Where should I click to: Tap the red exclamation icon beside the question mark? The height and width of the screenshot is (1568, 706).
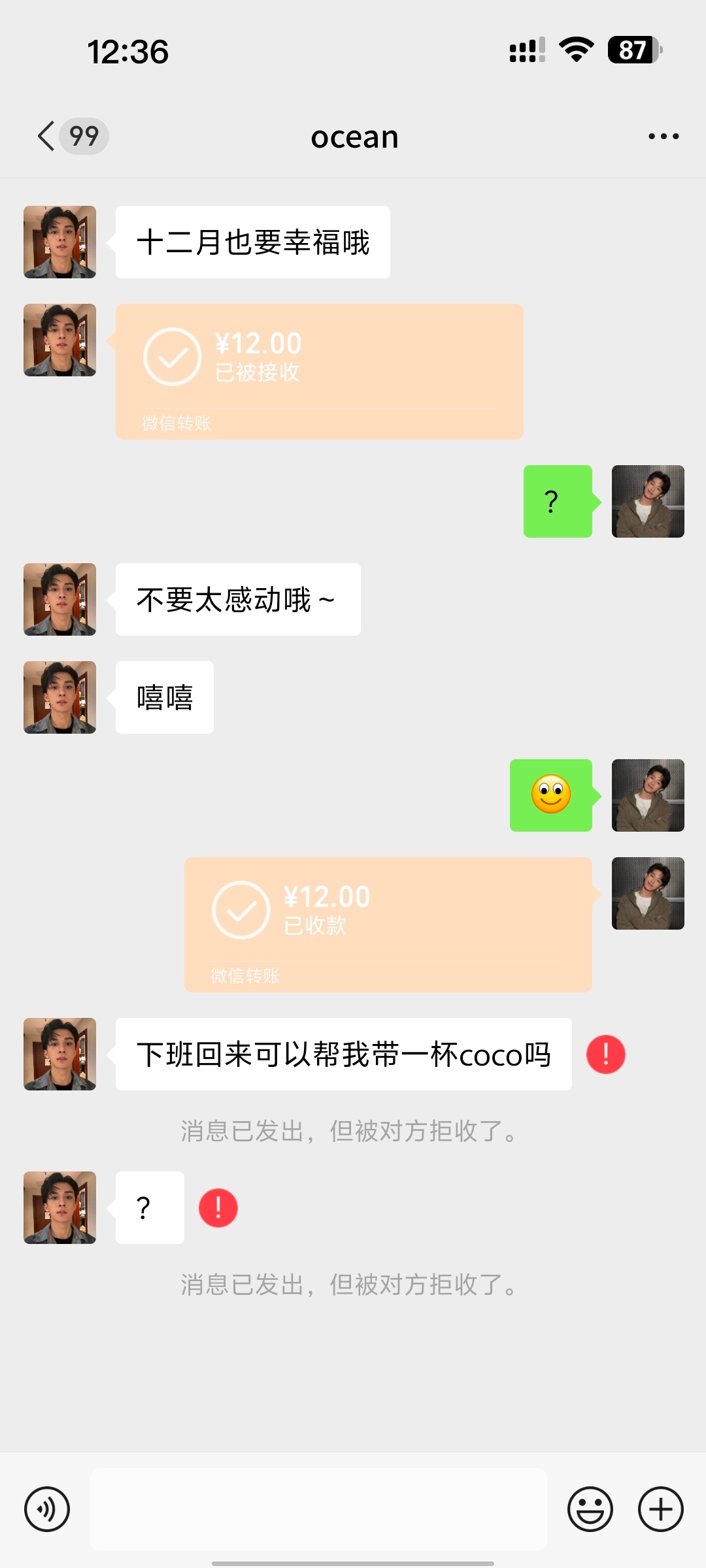tap(218, 1207)
